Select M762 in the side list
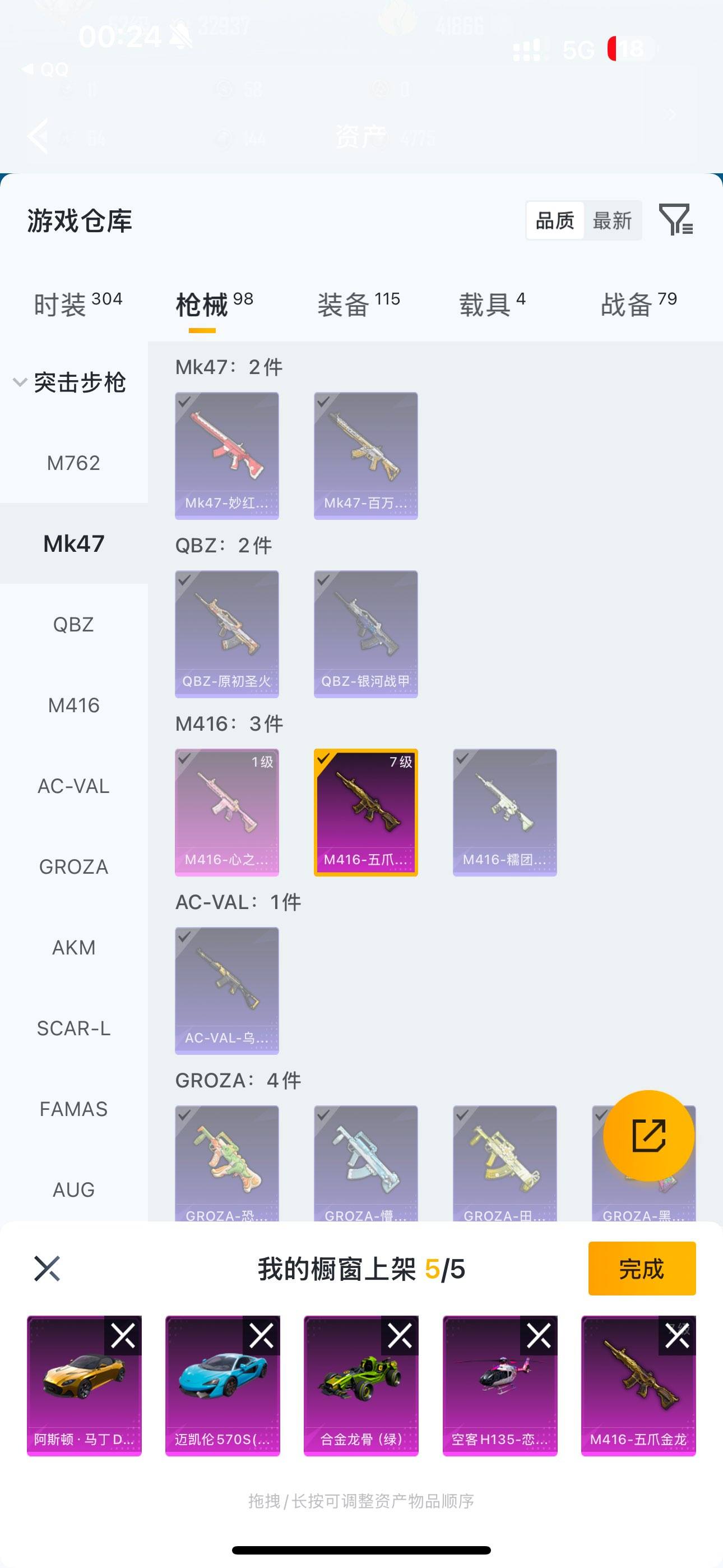Viewport: 723px width, 1568px height. coord(73,463)
